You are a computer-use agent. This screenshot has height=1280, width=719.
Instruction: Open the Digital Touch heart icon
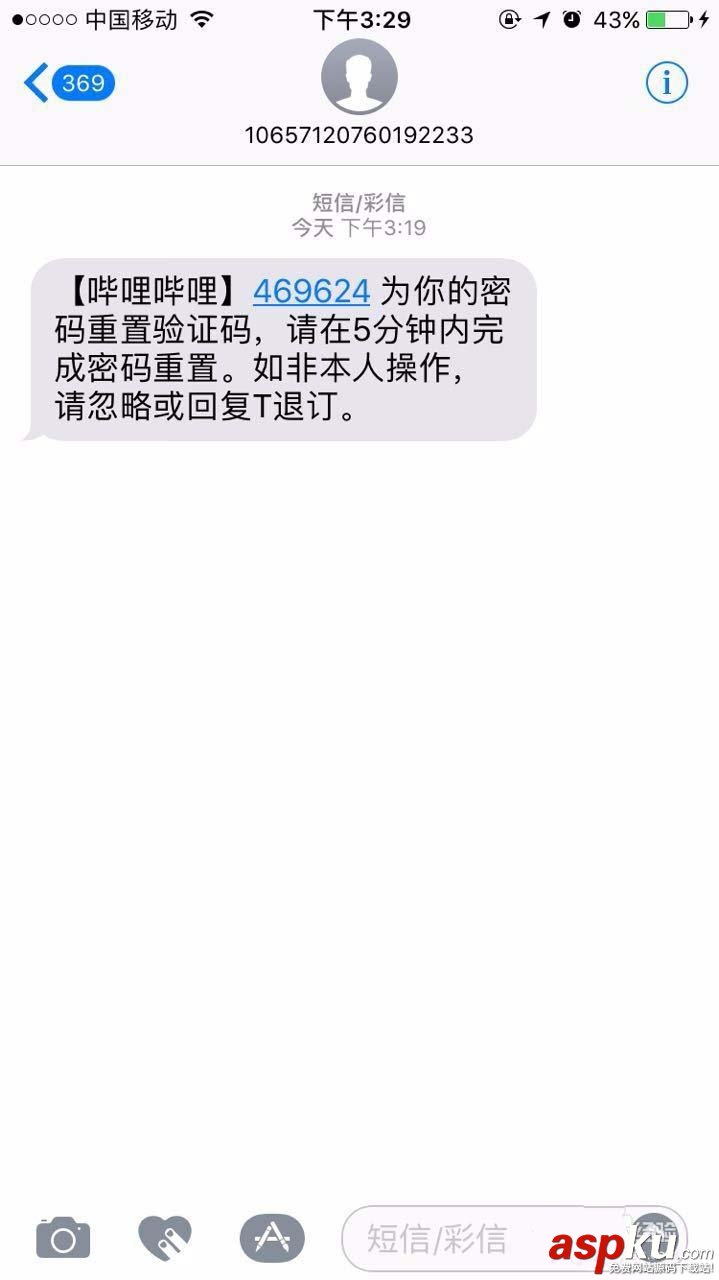click(166, 1238)
